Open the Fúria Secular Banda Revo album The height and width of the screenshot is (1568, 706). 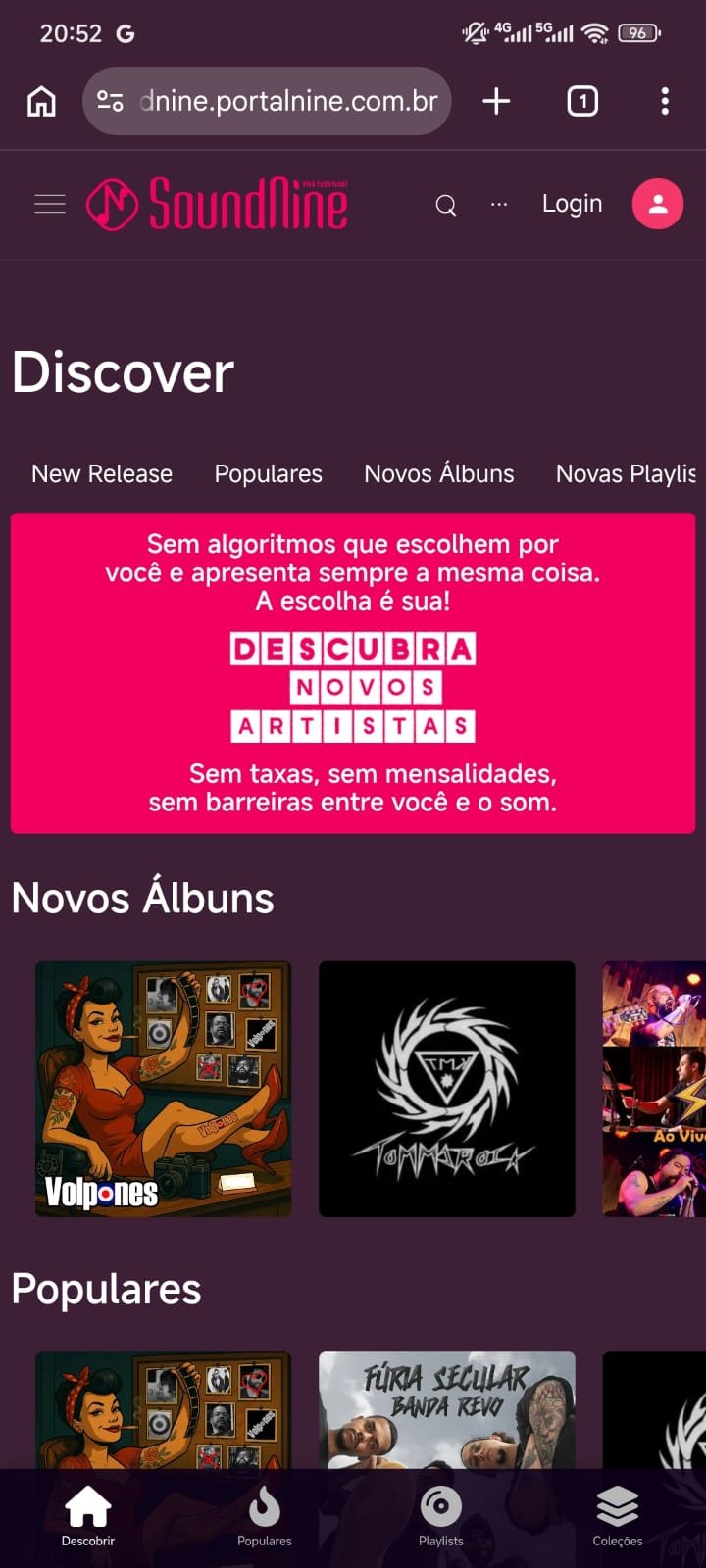pos(447,1409)
